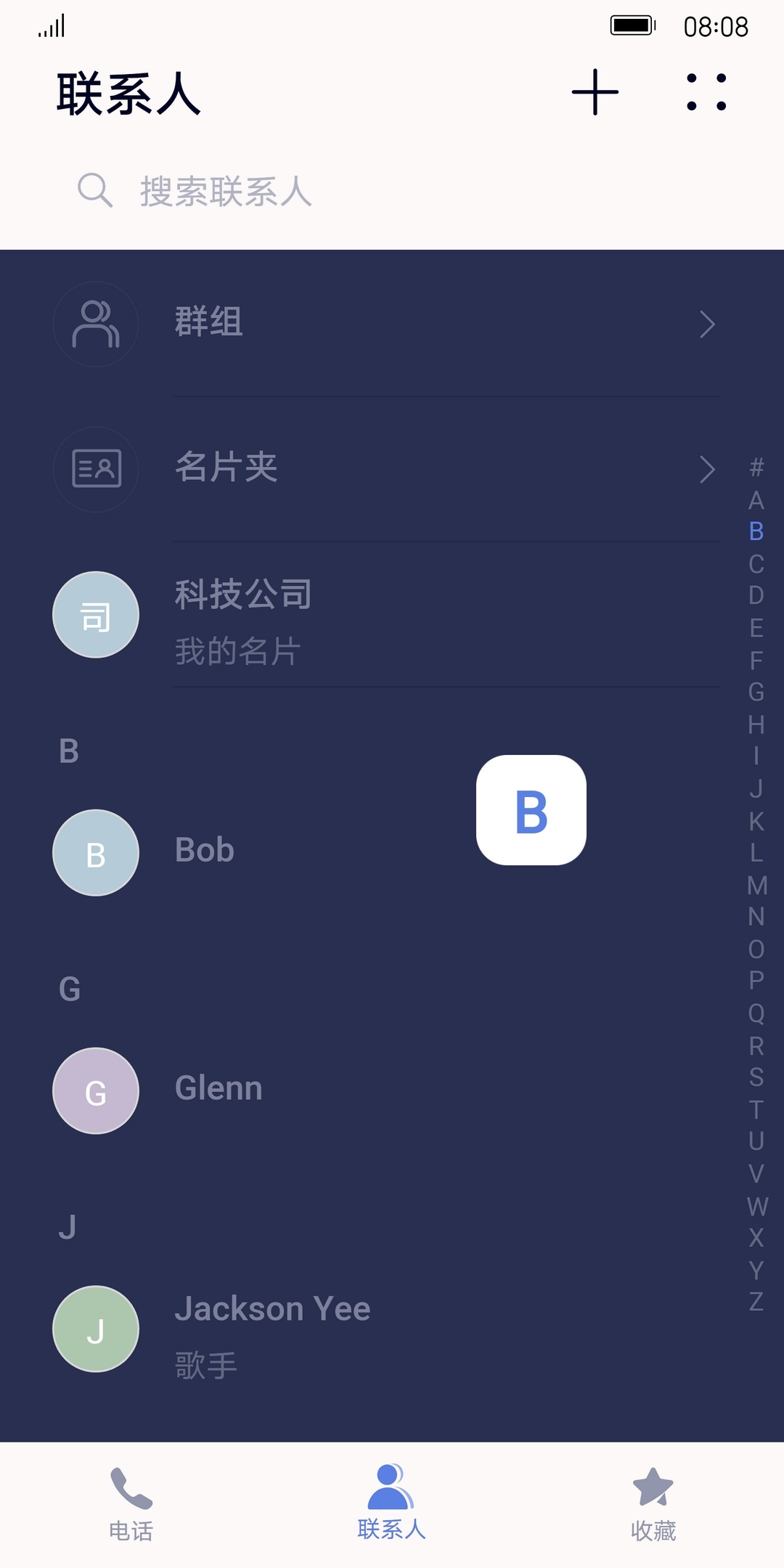This screenshot has height=1568, width=784.
Task: Jump to # section in index bar
Action: [756, 467]
